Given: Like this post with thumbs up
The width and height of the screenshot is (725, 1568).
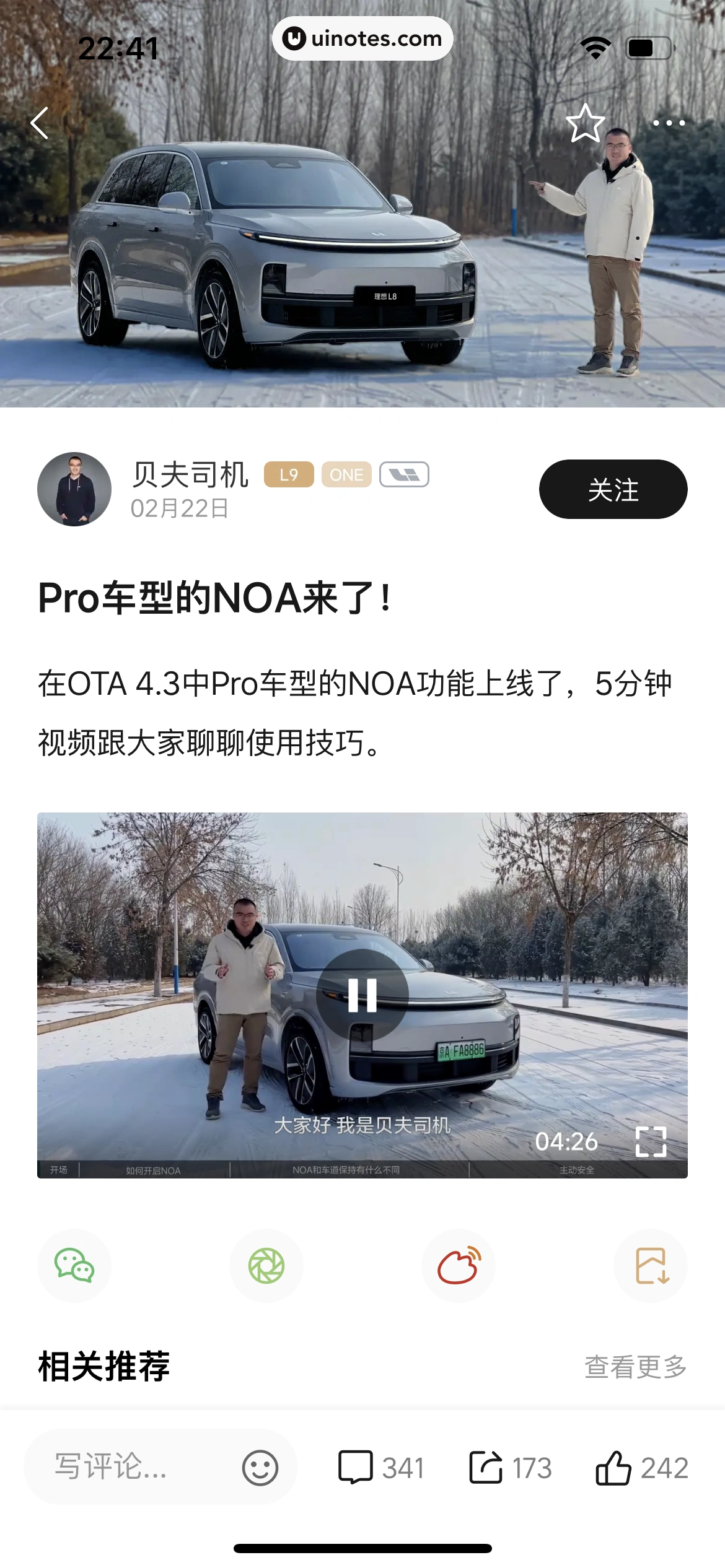Looking at the screenshot, I should (x=641, y=1468).
